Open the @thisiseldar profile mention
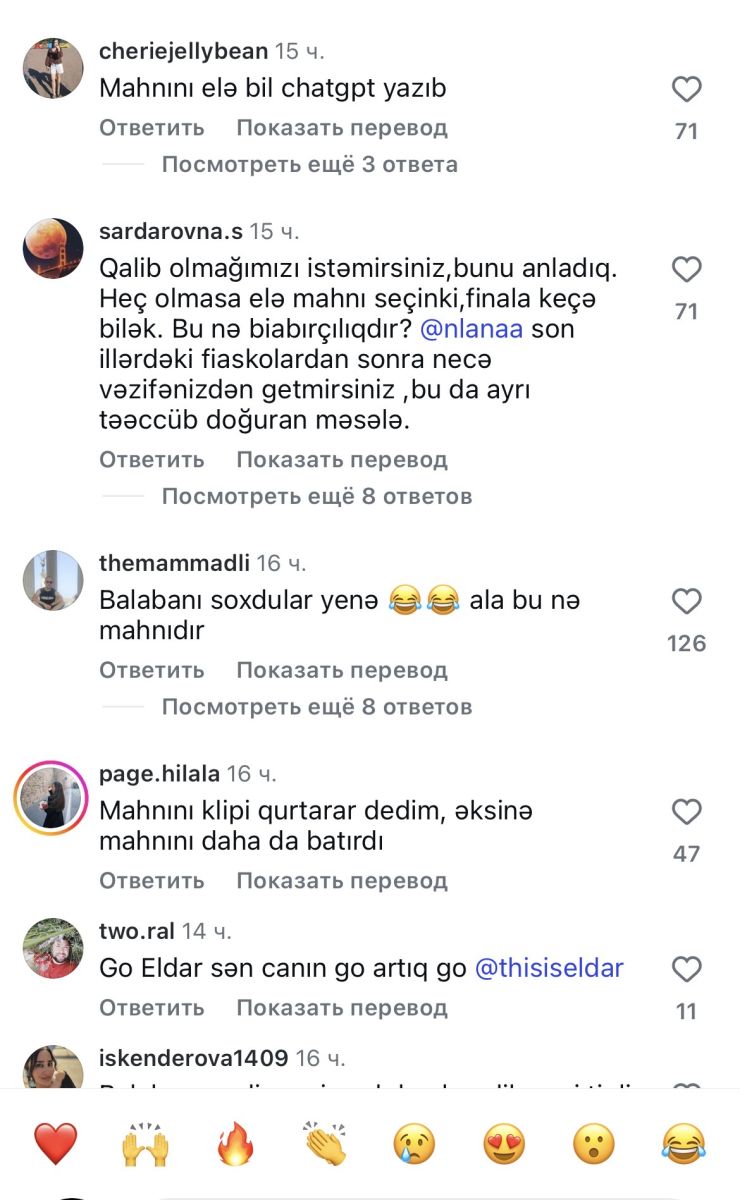Viewport: 740px width, 1200px height. coord(549,969)
